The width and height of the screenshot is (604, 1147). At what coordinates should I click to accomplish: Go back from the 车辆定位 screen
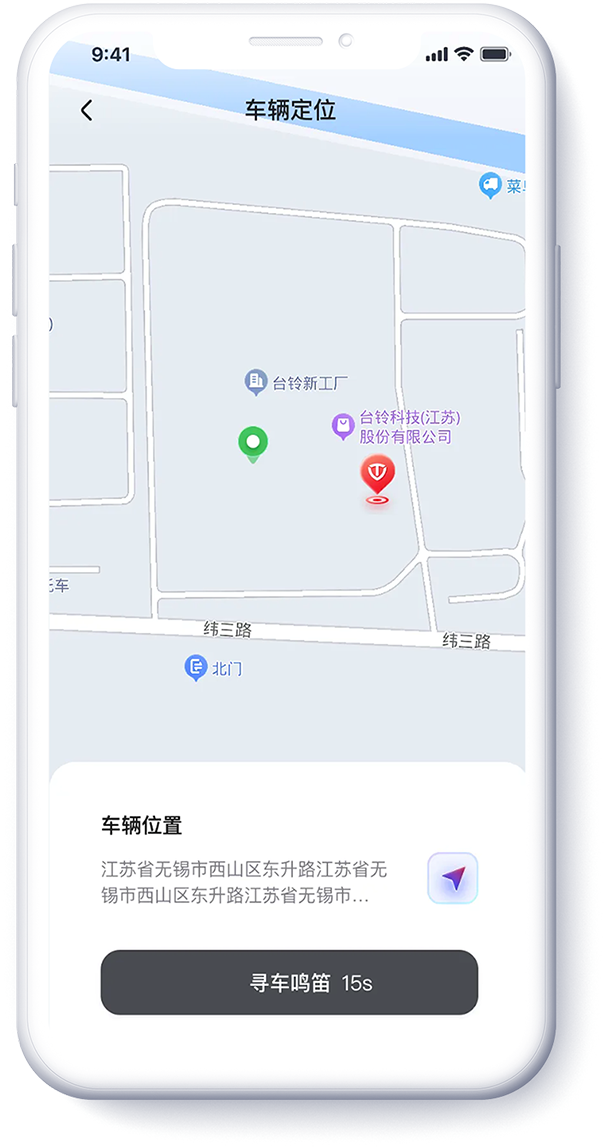(x=87, y=111)
